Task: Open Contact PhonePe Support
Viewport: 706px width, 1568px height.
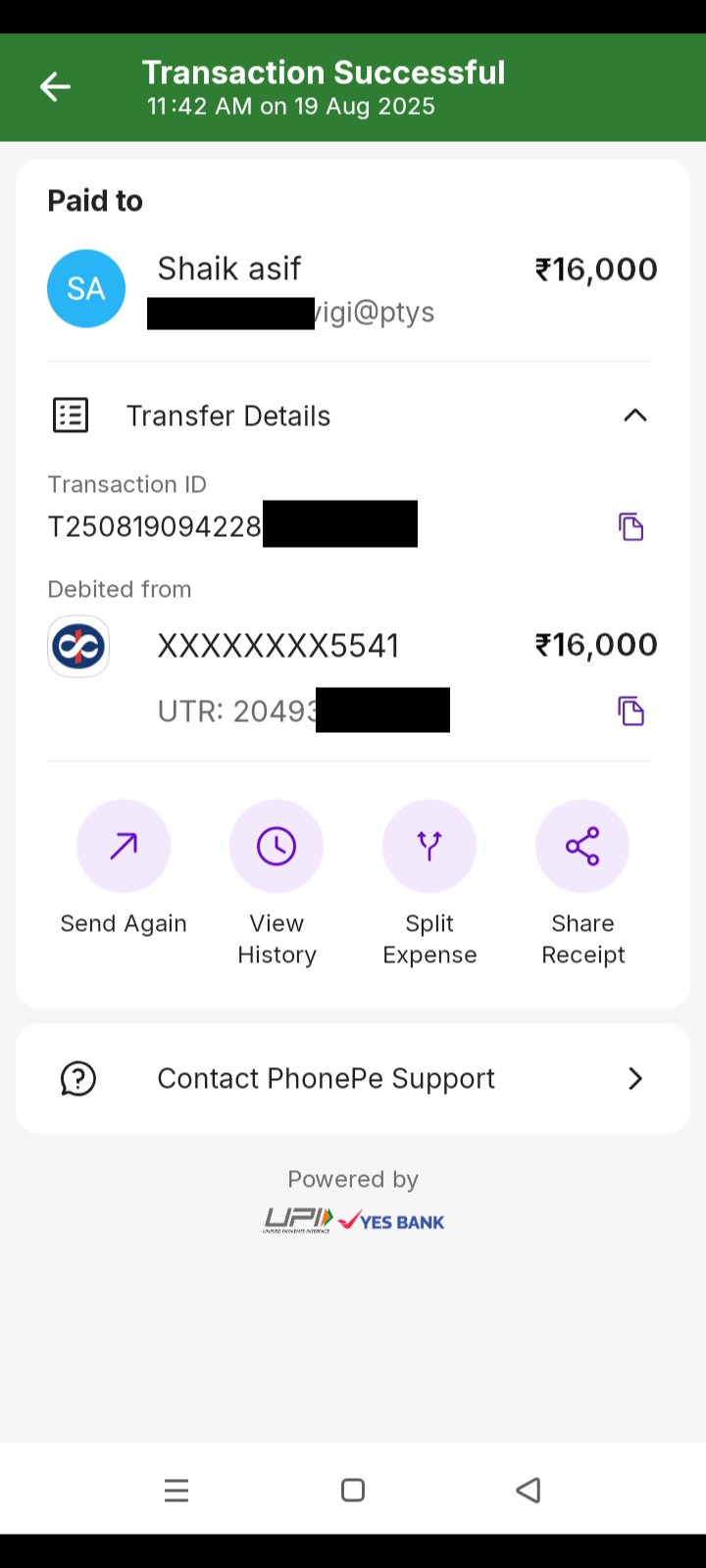Action: (x=353, y=1079)
